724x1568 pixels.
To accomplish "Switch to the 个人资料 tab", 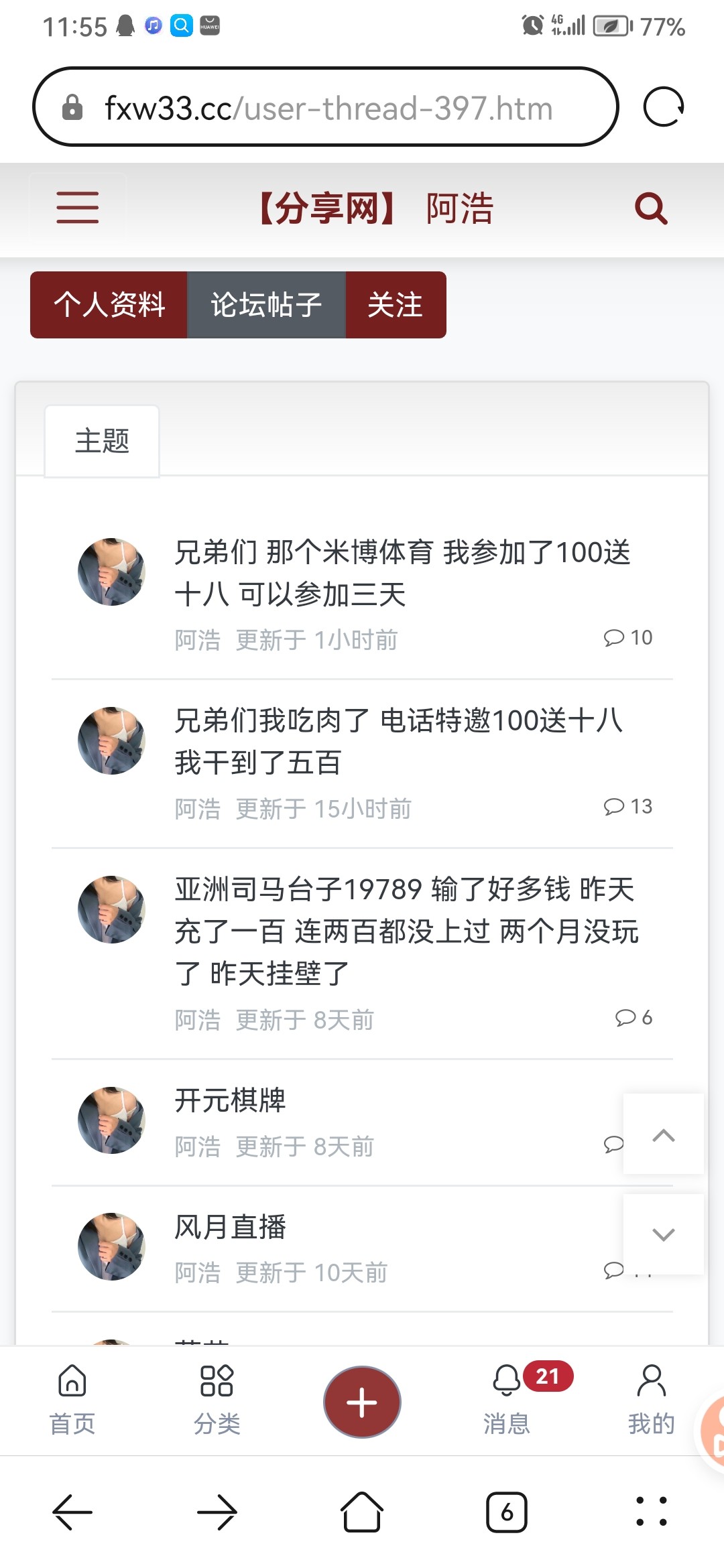I will tap(109, 305).
